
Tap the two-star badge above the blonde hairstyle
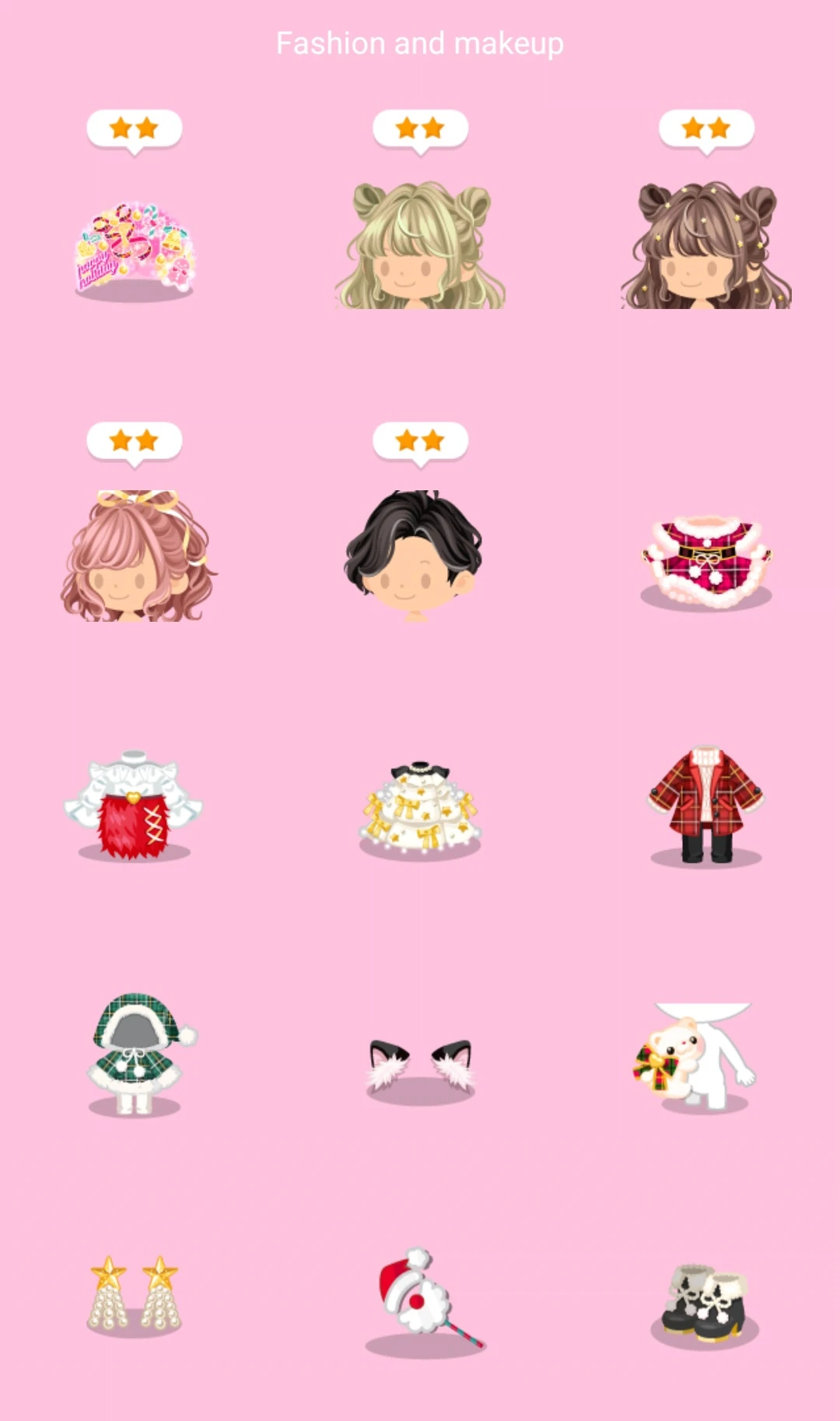point(420,128)
